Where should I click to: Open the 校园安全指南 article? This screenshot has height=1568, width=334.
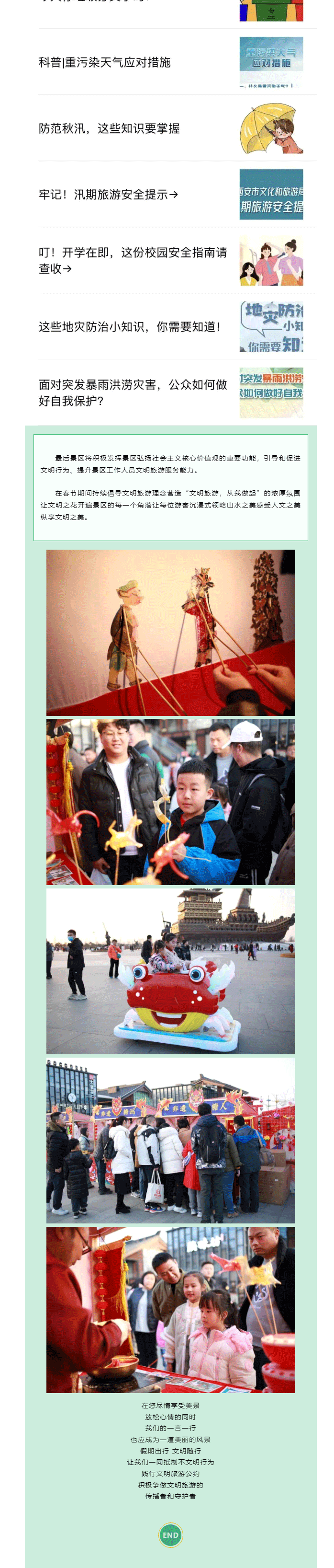133,261
